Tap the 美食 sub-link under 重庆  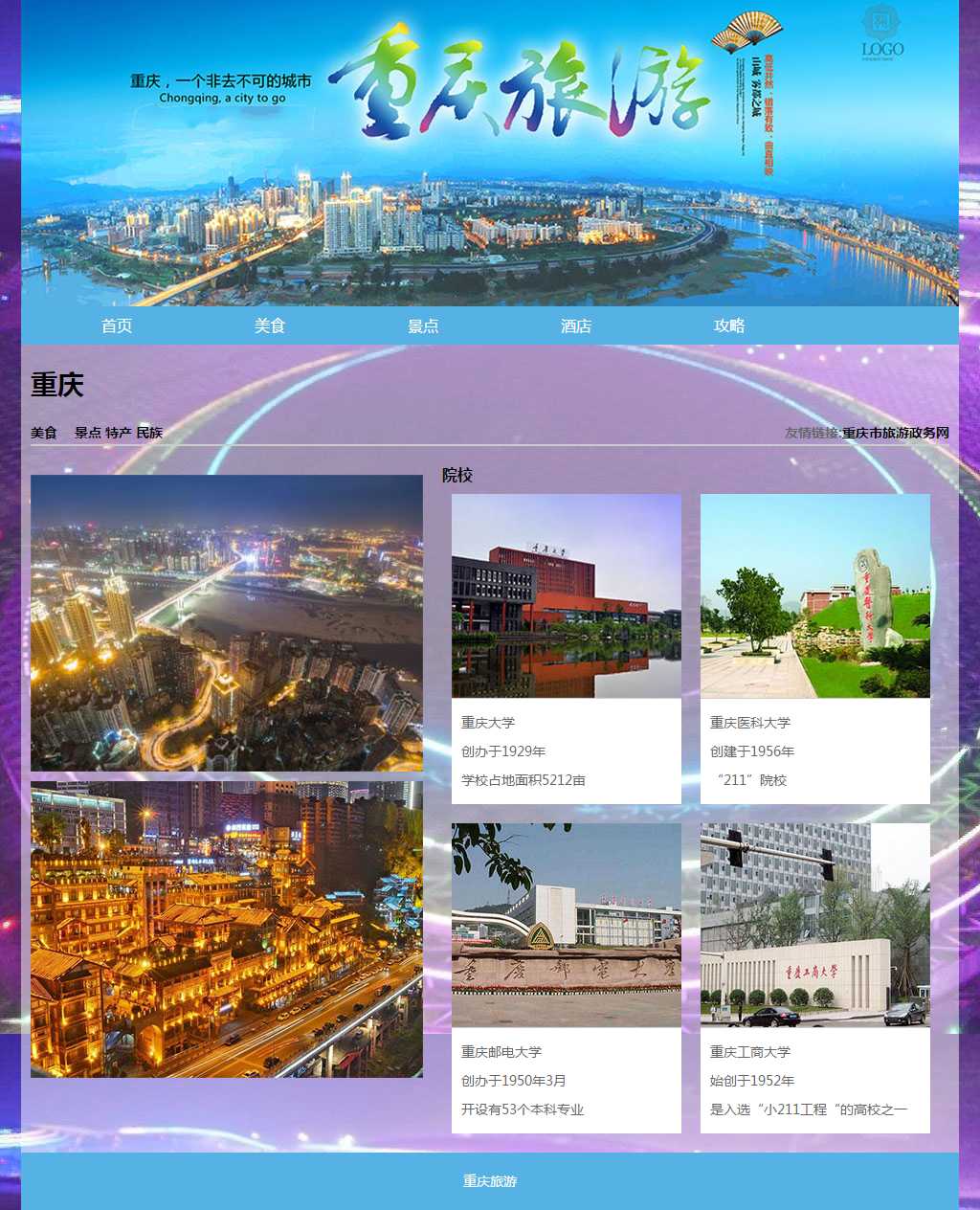point(44,433)
